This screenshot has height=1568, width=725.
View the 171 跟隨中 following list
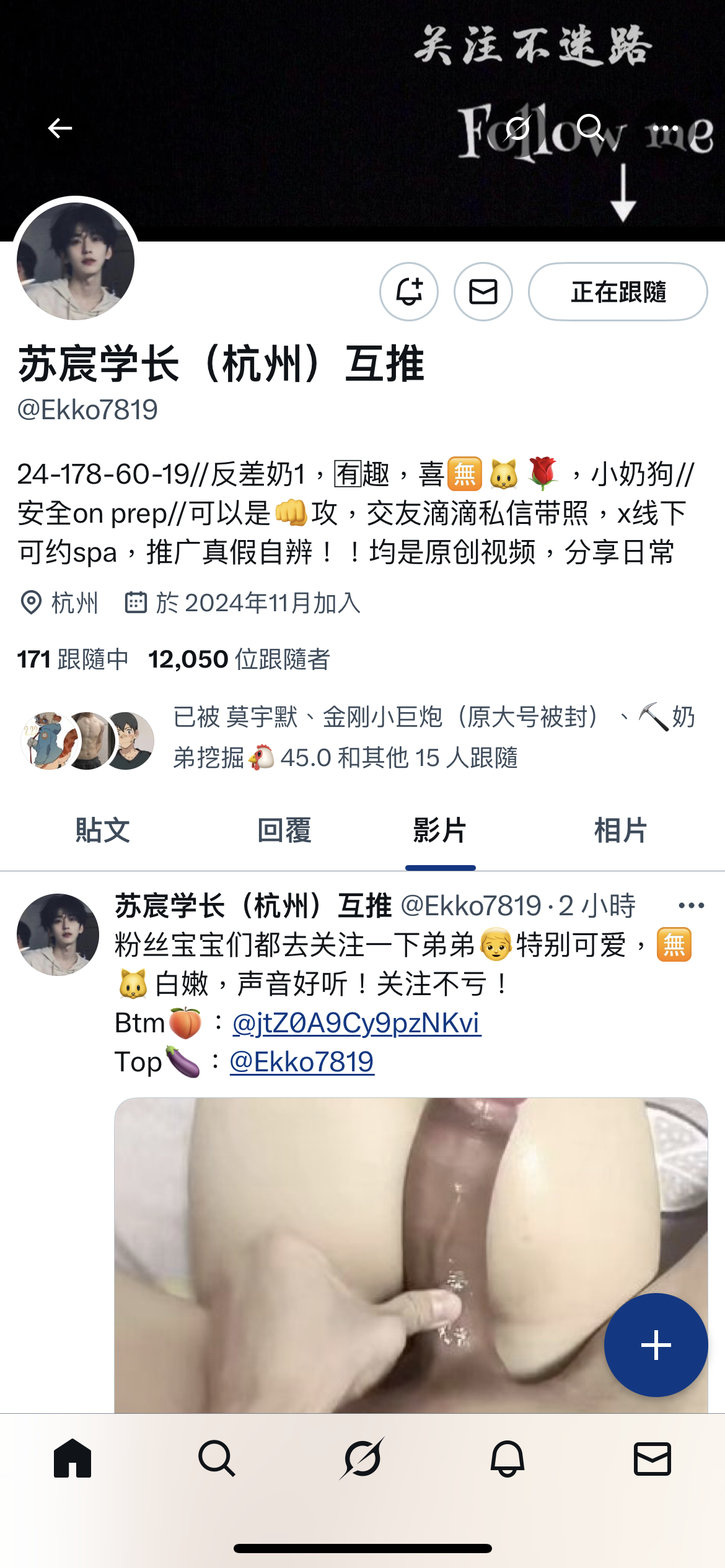pyautogui.click(x=72, y=660)
